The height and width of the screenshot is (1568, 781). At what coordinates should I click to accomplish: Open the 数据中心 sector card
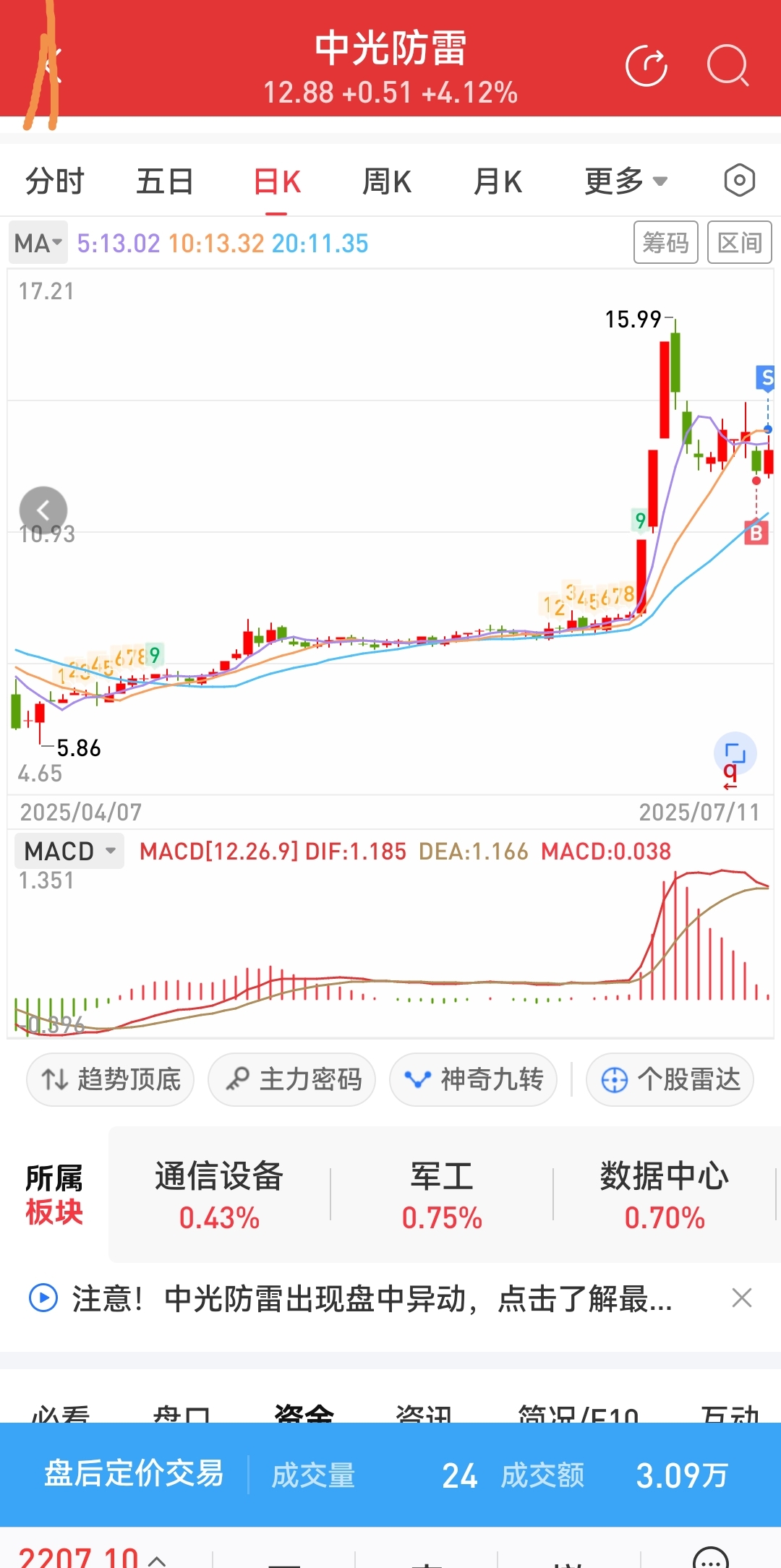tap(664, 1195)
